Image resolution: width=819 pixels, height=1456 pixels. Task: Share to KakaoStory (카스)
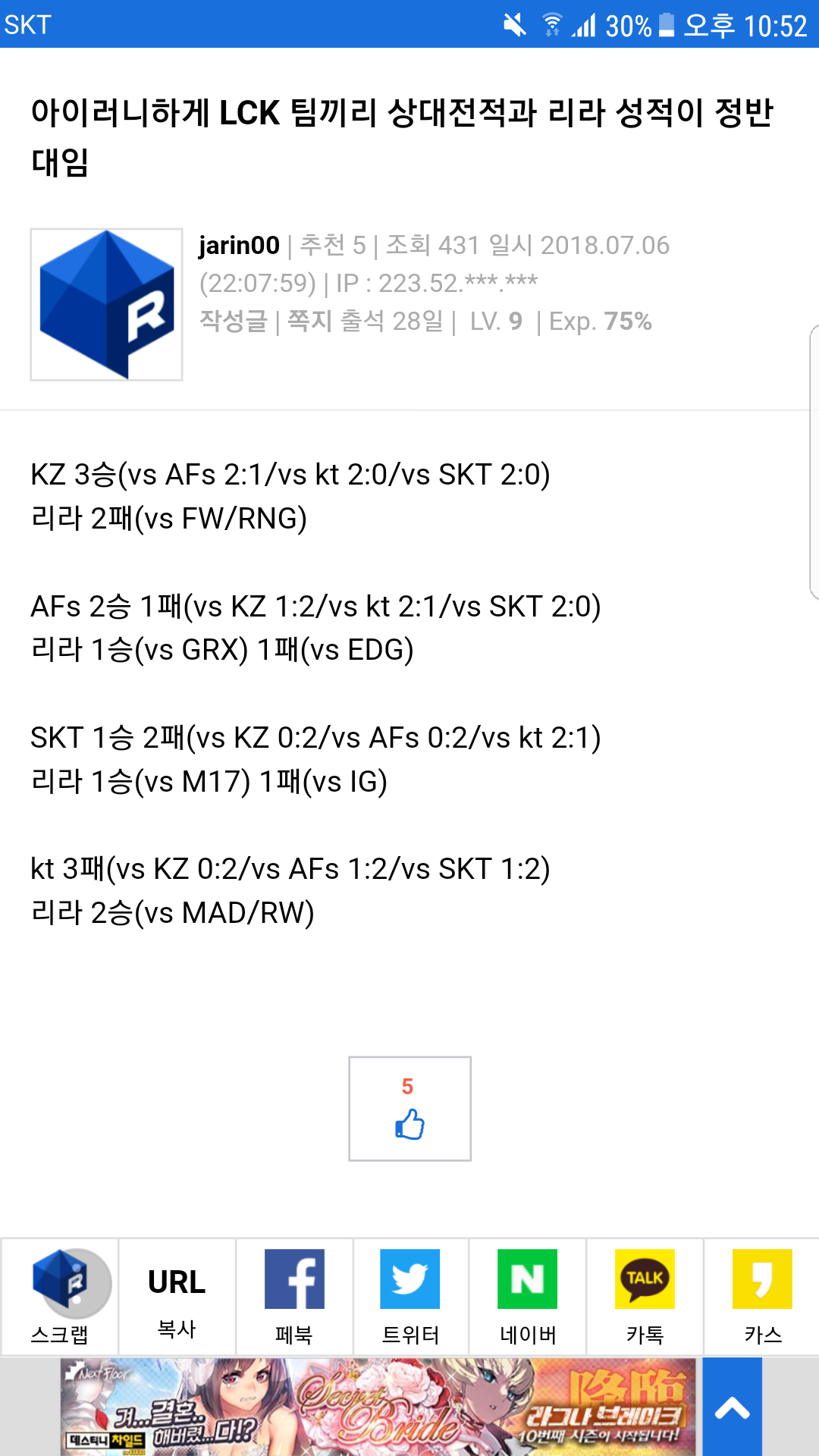click(x=762, y=1298)
